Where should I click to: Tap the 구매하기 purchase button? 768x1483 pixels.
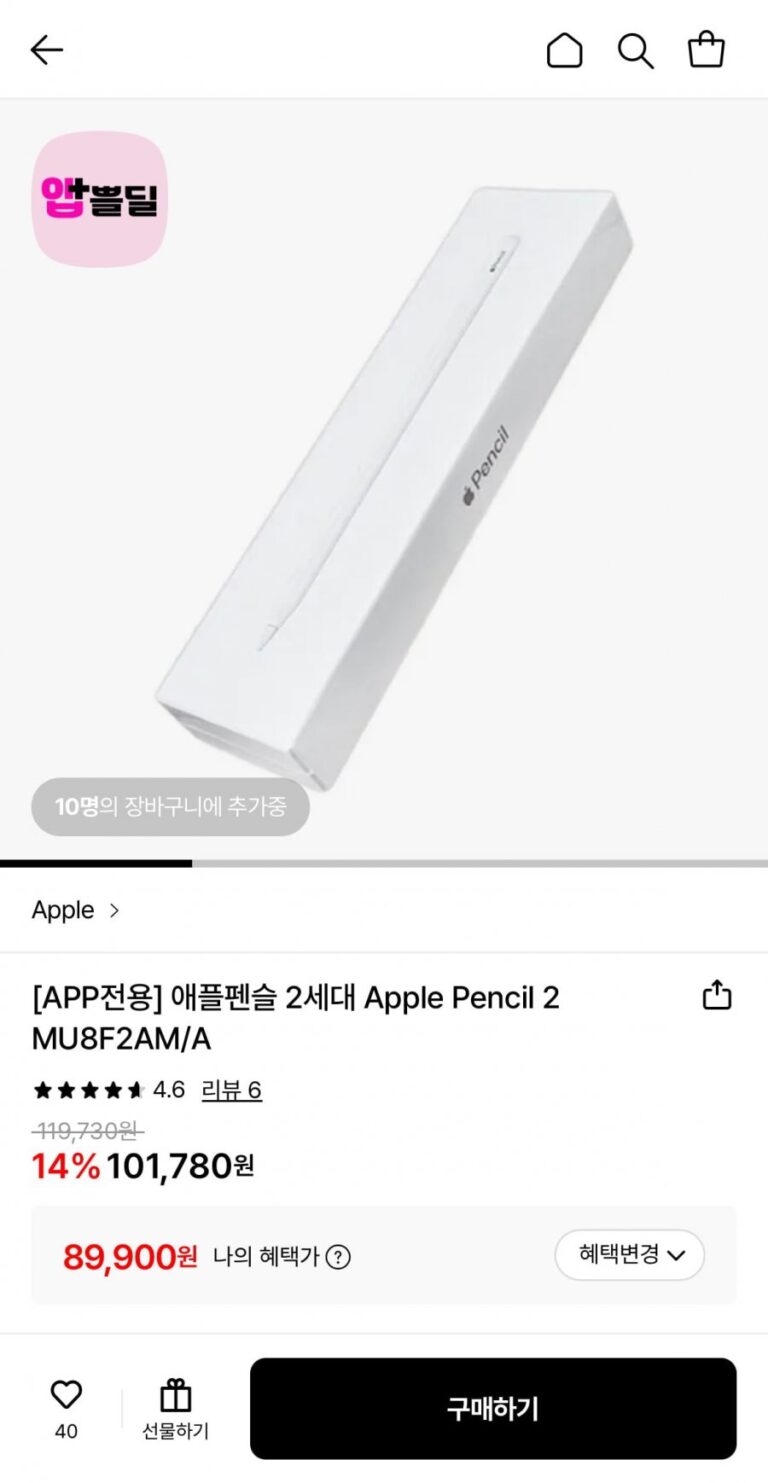tap(493, 1409)
